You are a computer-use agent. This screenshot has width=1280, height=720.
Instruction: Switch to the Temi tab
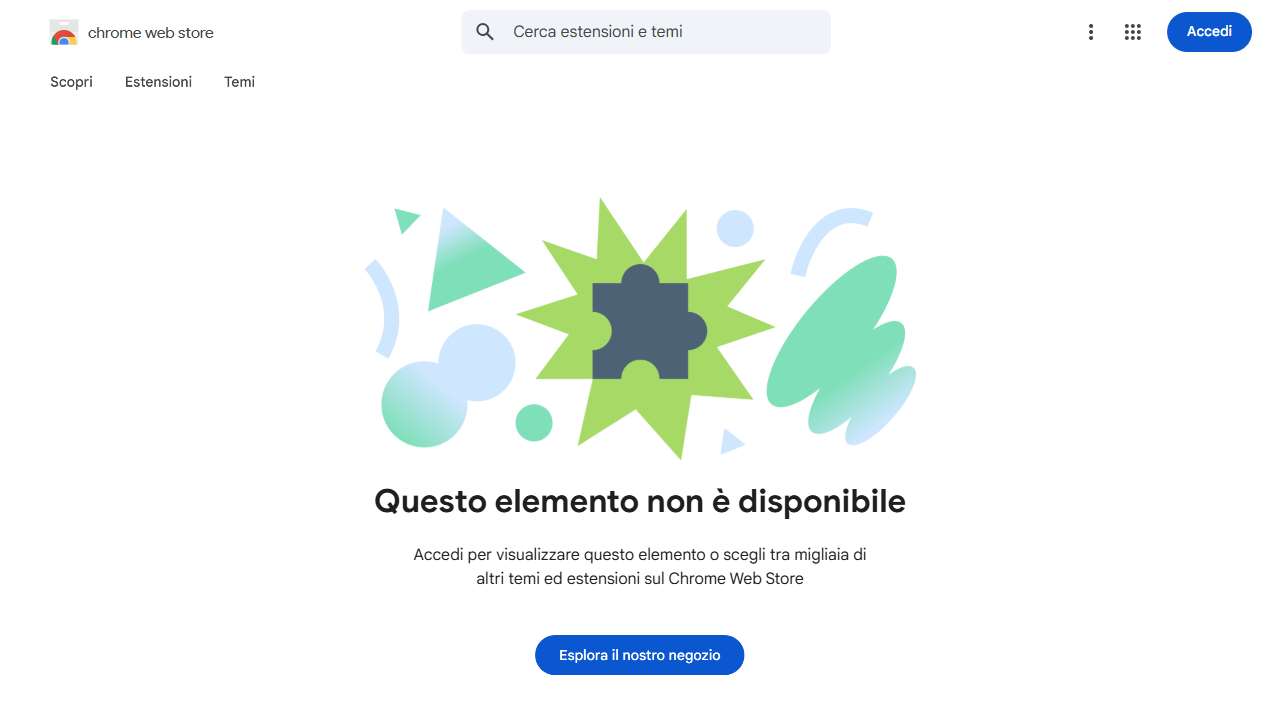coord(239,82)
